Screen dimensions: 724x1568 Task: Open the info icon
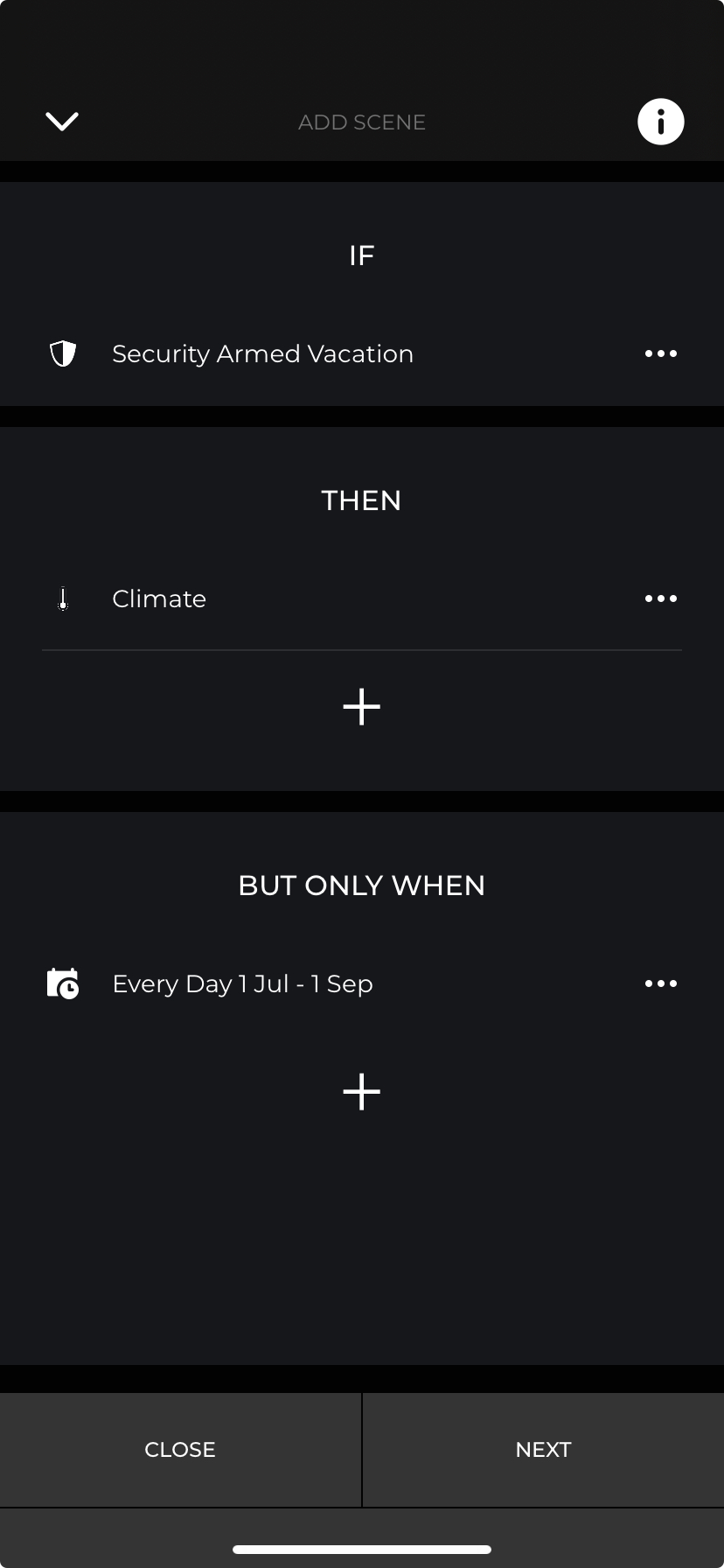(x=661, y=122)
